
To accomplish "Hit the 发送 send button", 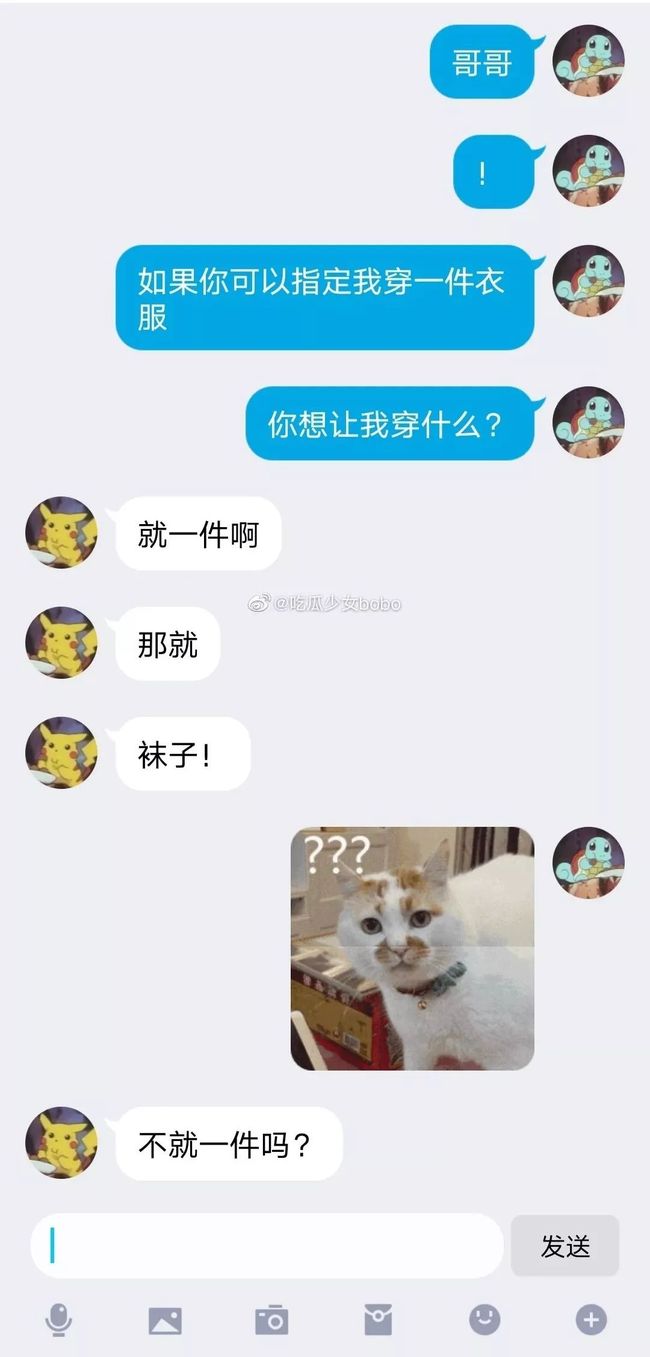I will pyautogui.click(x=565, y=1246).
